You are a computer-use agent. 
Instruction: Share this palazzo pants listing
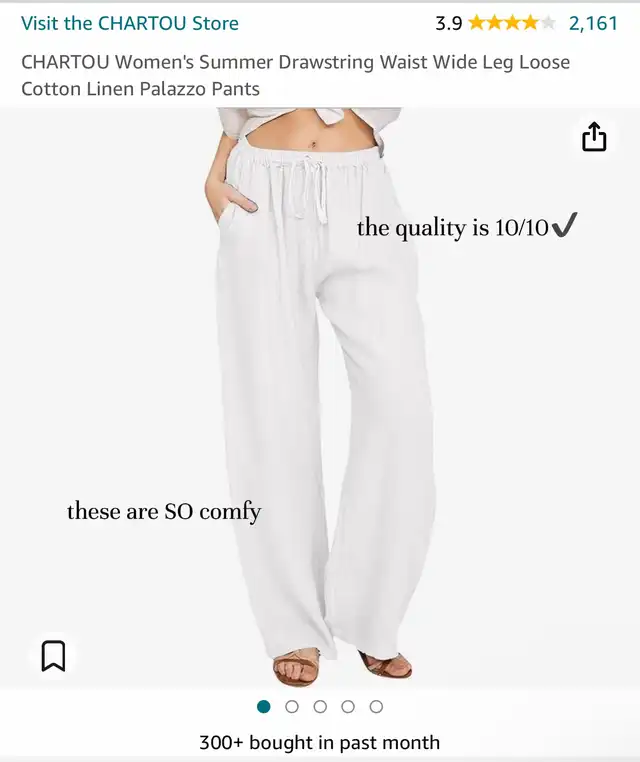click(x=594, y=137)
